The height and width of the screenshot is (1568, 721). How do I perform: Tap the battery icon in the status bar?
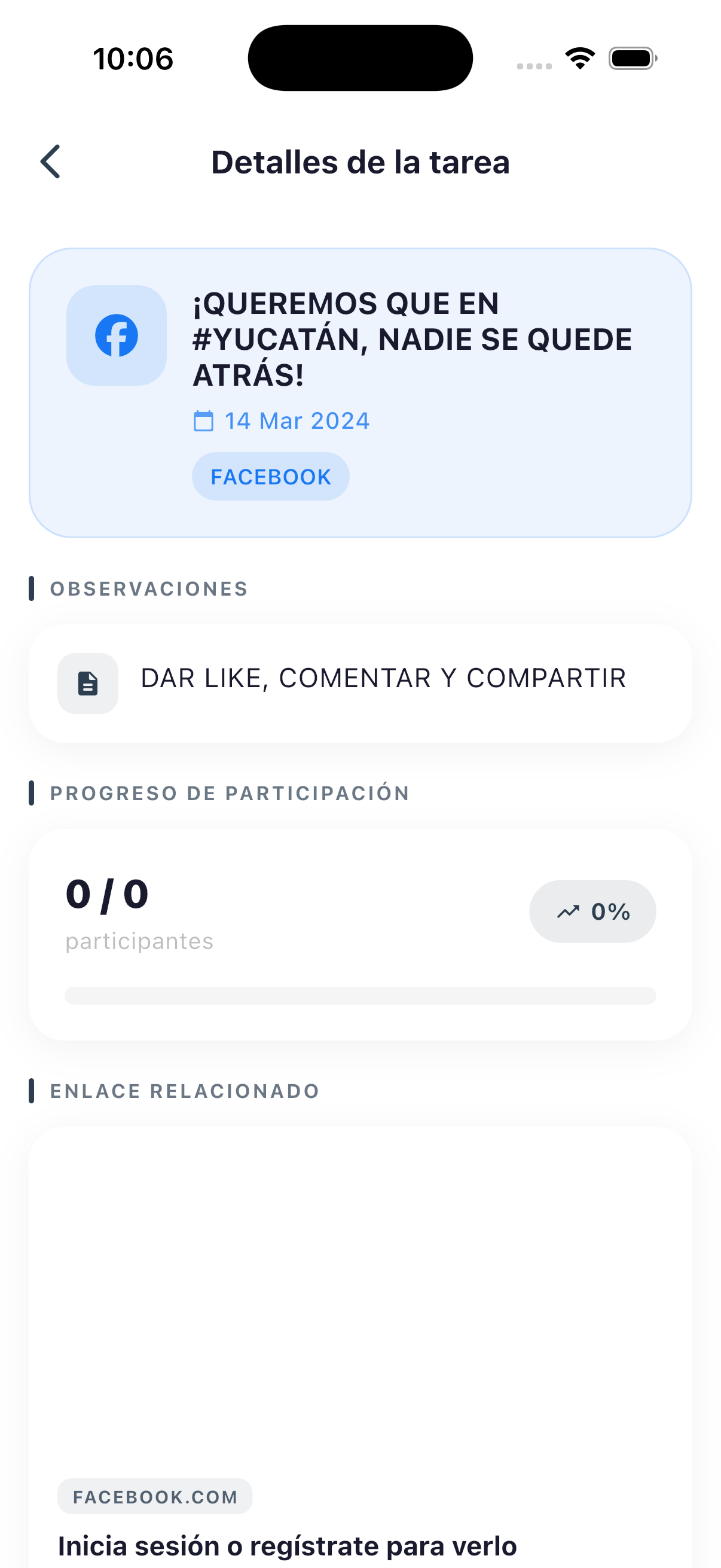click(631, 58)
